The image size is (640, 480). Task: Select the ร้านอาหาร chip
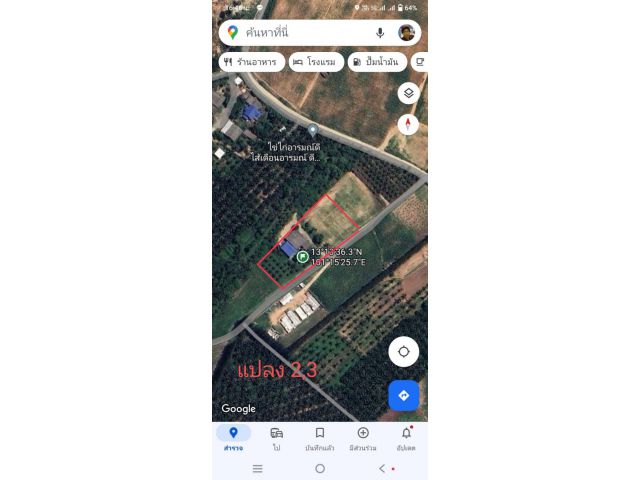[x=250, y=62]
